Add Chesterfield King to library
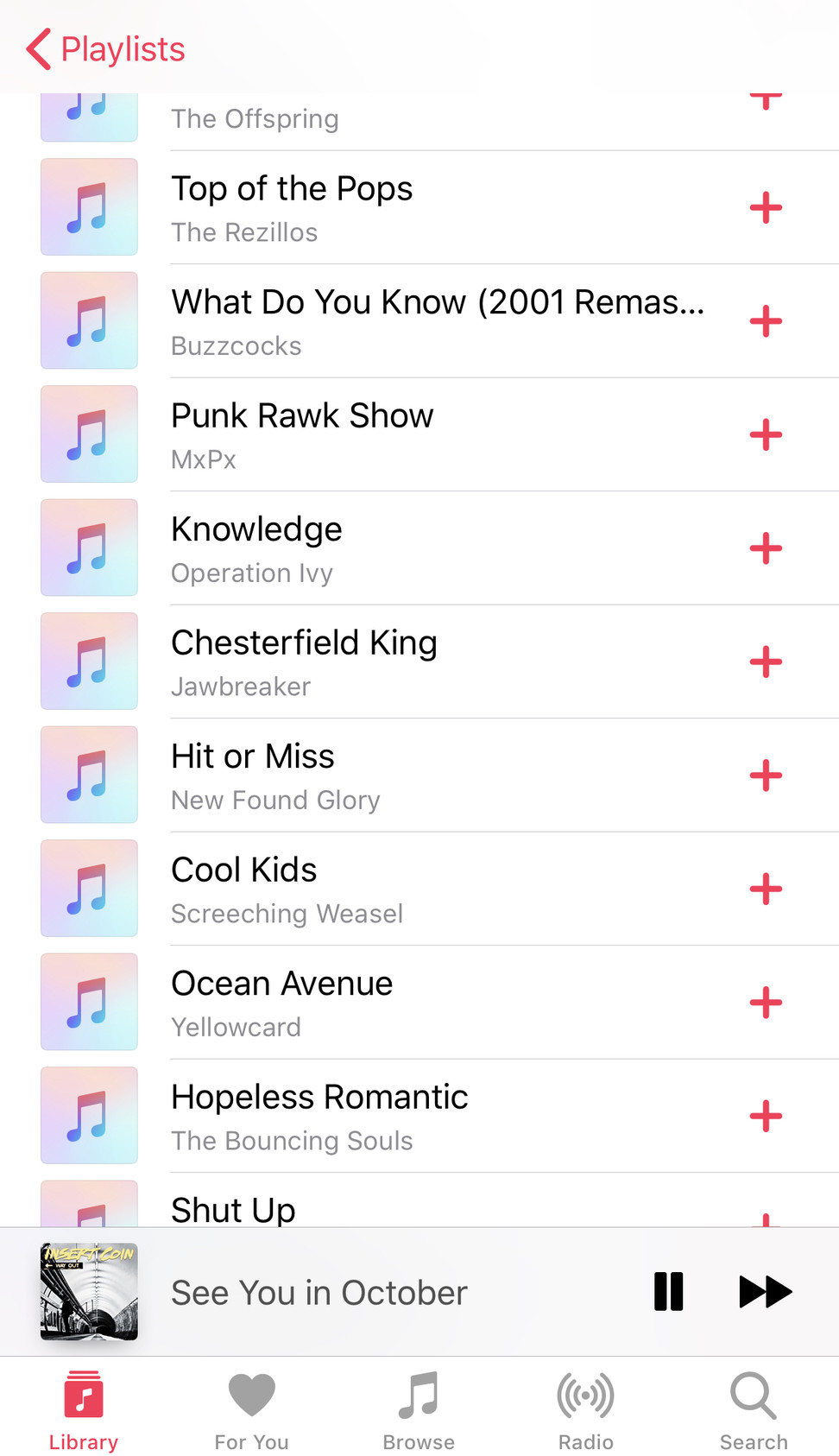839x1456 pixels. pyautogui.click(x=766, y=662)
